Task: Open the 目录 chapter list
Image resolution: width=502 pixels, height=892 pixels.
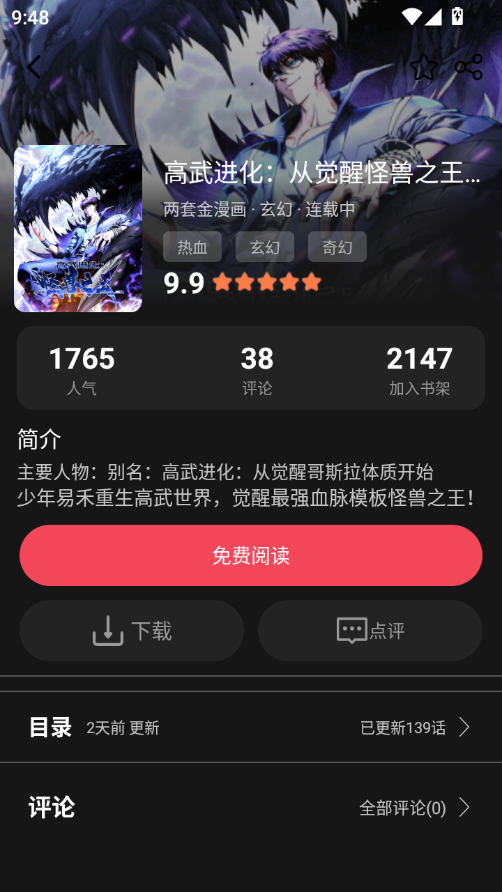Action: (x=251, y=727)
